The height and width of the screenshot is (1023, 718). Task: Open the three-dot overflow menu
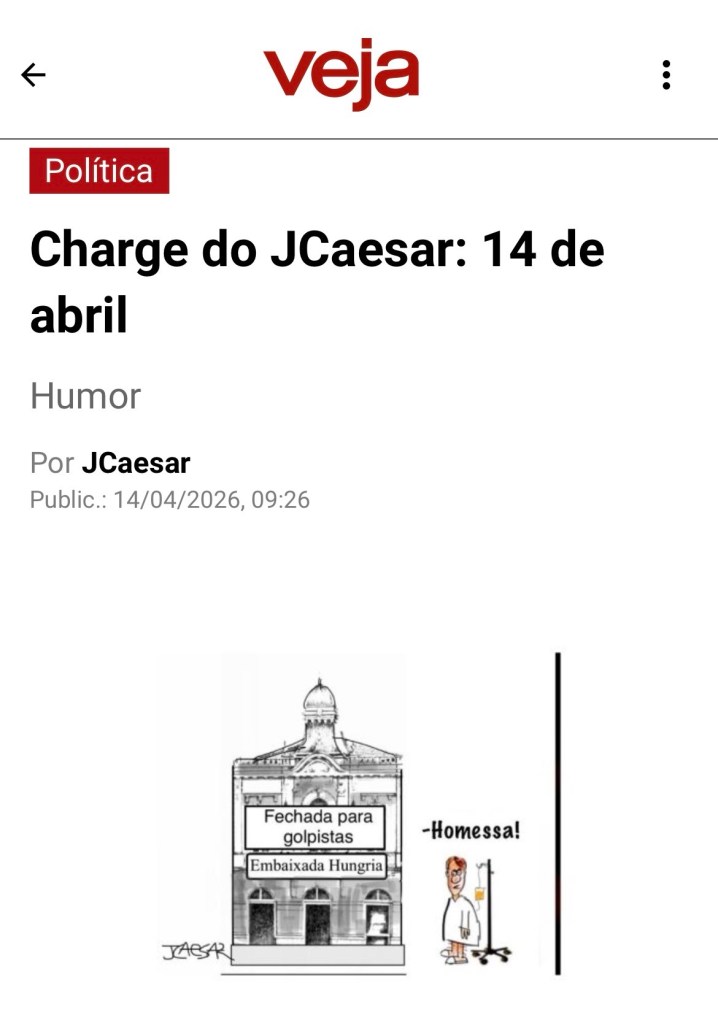click(x=666, y=75)
